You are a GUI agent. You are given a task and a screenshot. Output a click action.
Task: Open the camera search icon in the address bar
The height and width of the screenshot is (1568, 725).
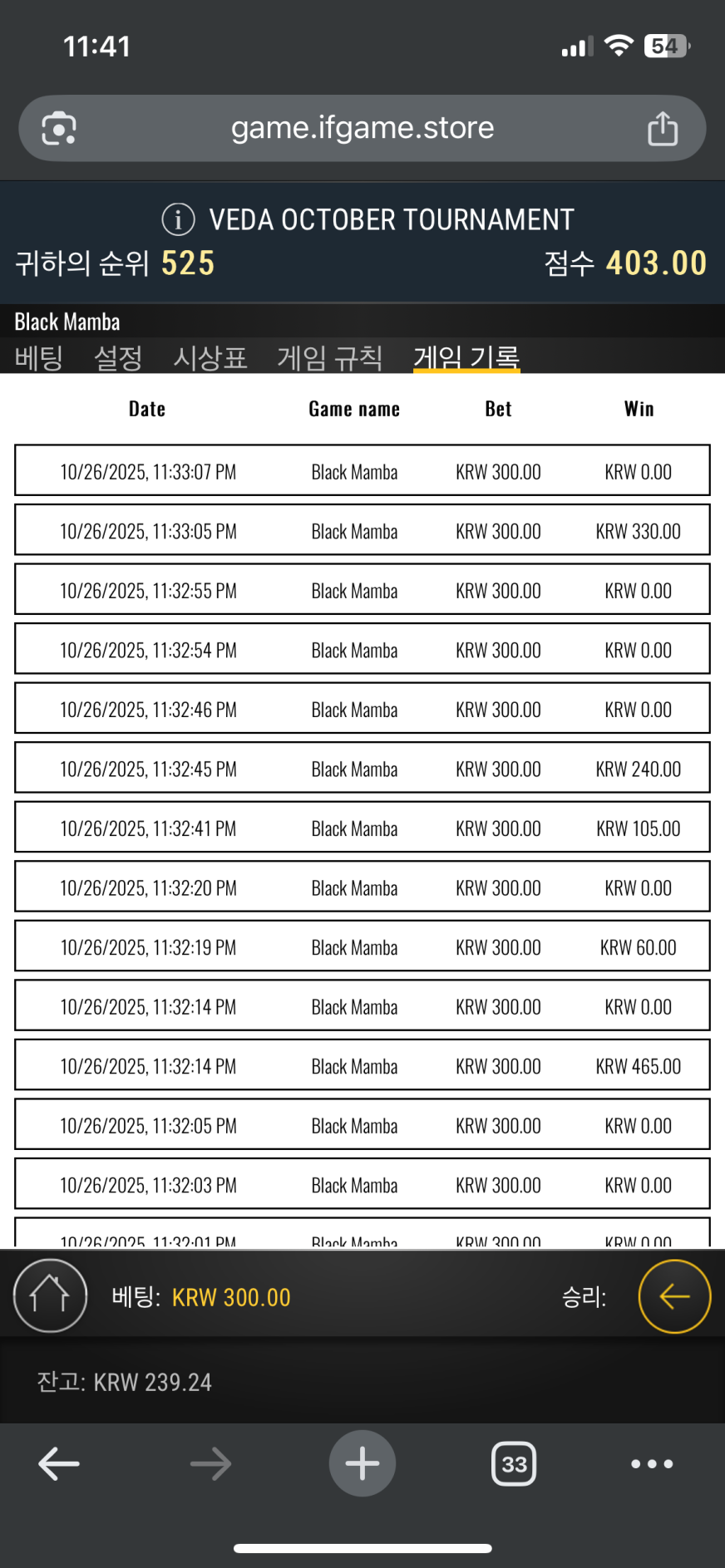tap(59, 129)
